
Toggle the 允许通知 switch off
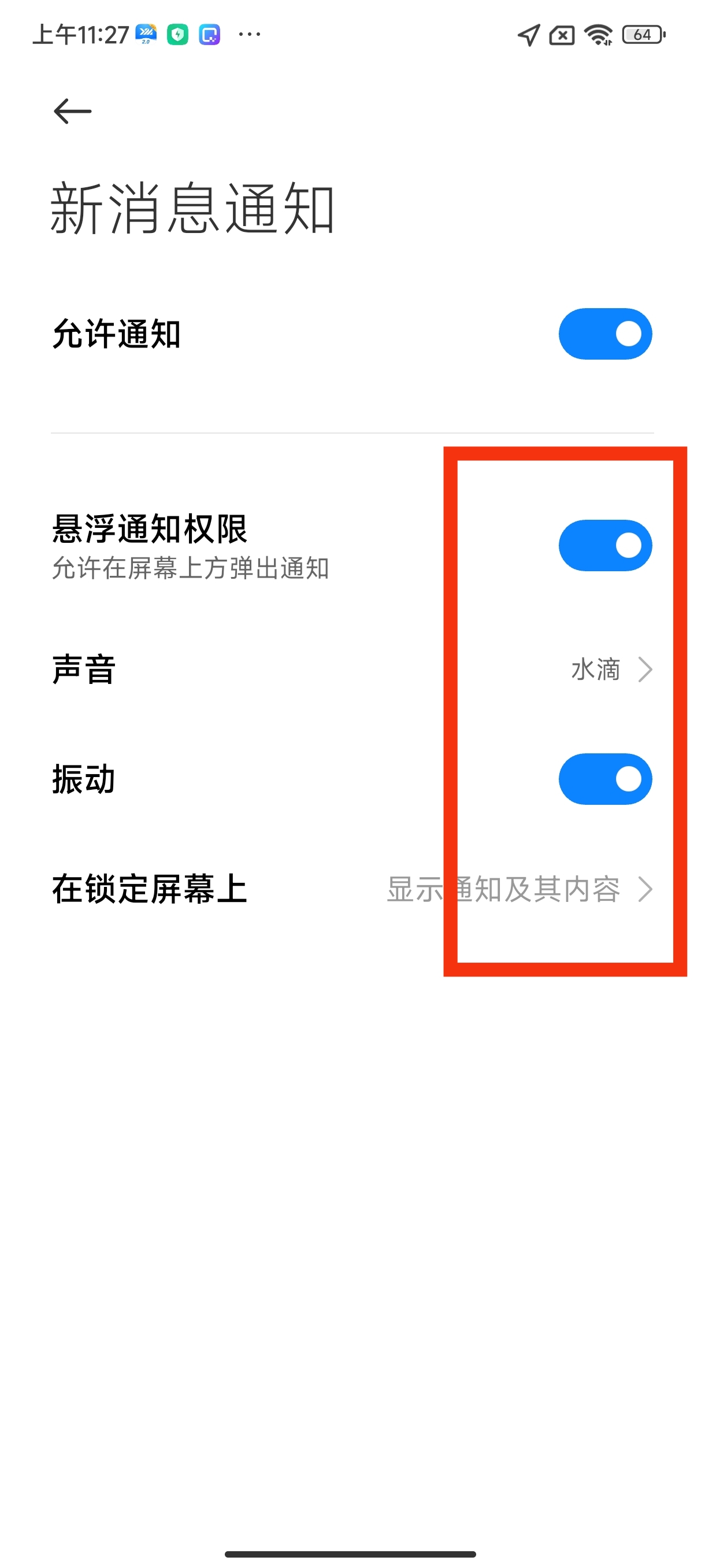pyautogui.click(x=604, y=334)
